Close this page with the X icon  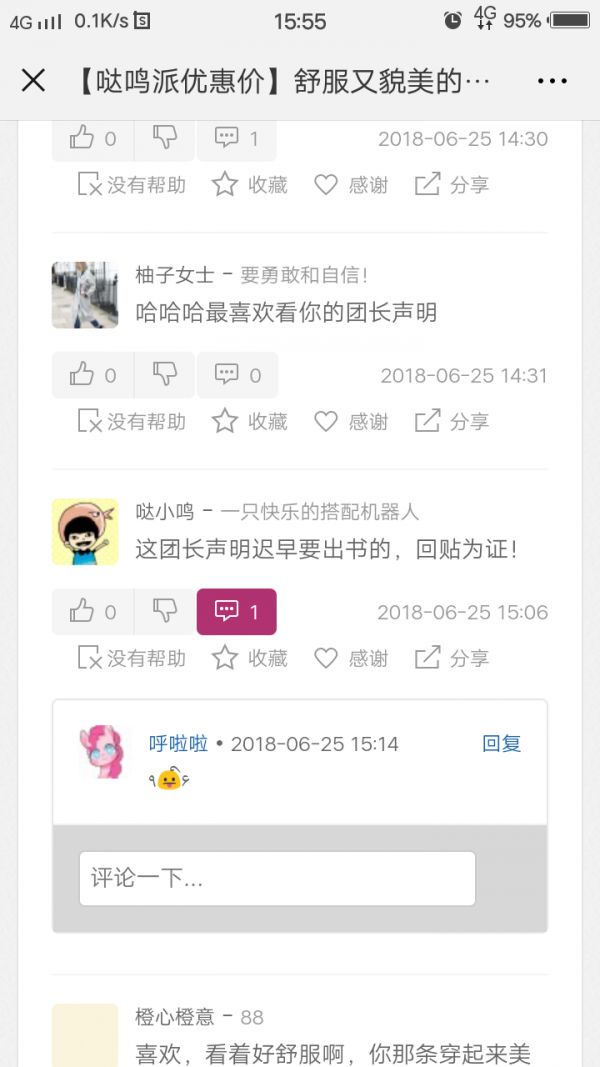[33, 81]
